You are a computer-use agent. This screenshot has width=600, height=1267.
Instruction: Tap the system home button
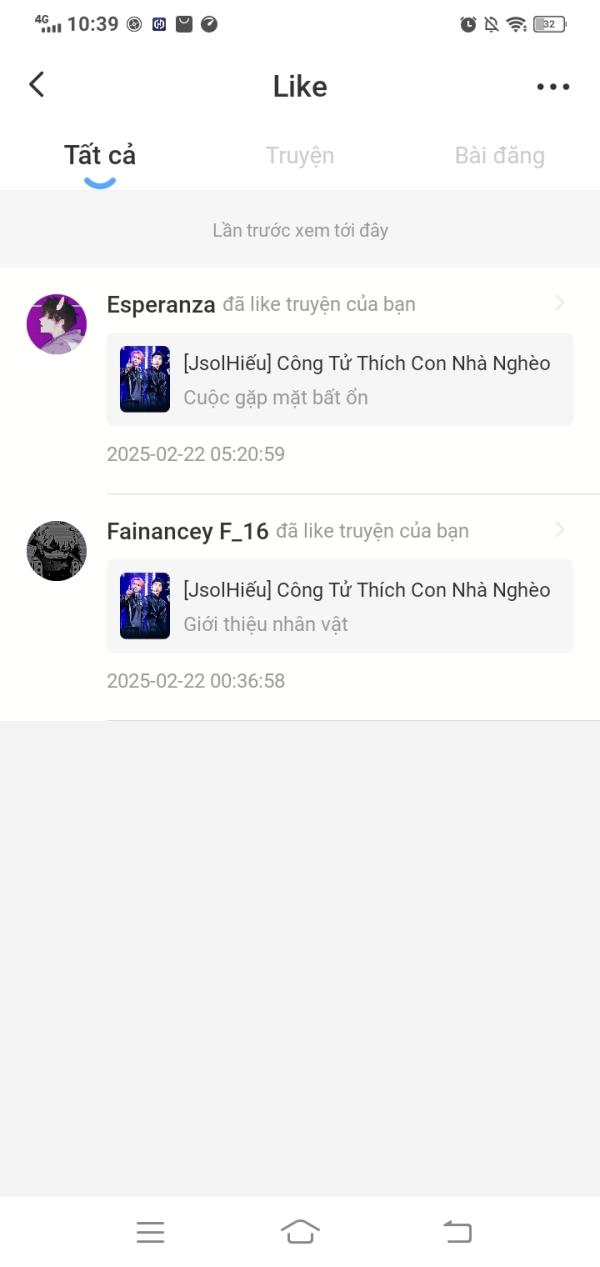(300, 1232)
